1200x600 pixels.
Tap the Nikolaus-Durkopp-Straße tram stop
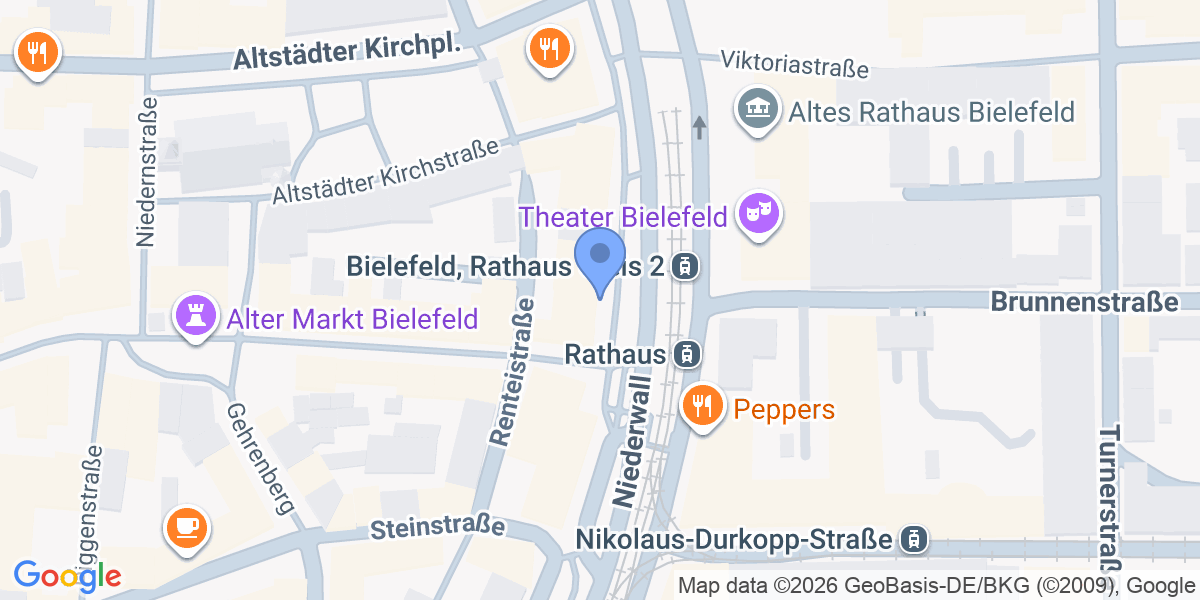(x=913, y=540)
